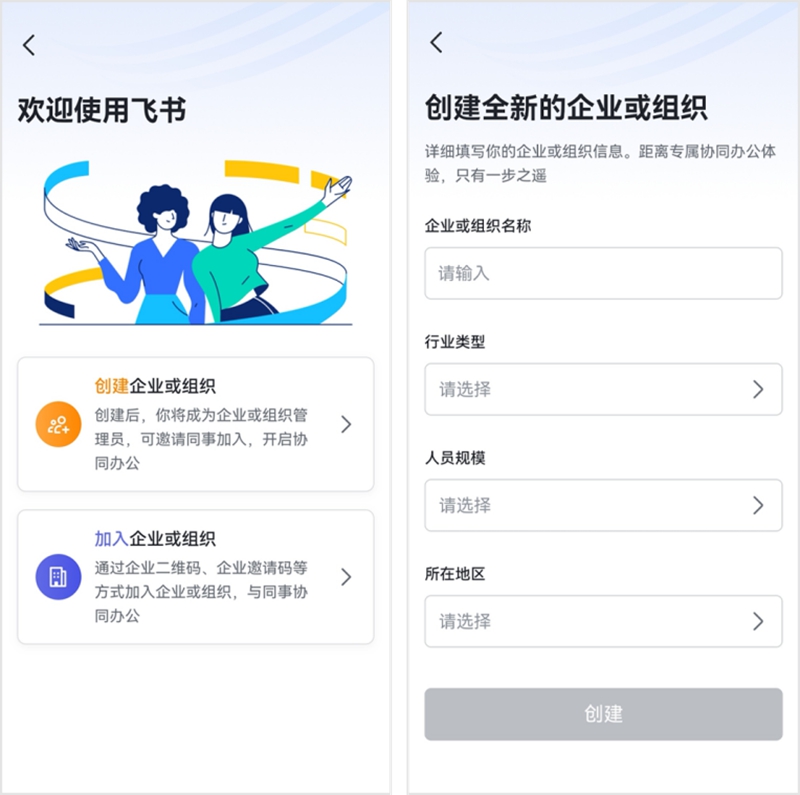
Task: Select the 所在地区 dropdown
Action: [603, 621]
